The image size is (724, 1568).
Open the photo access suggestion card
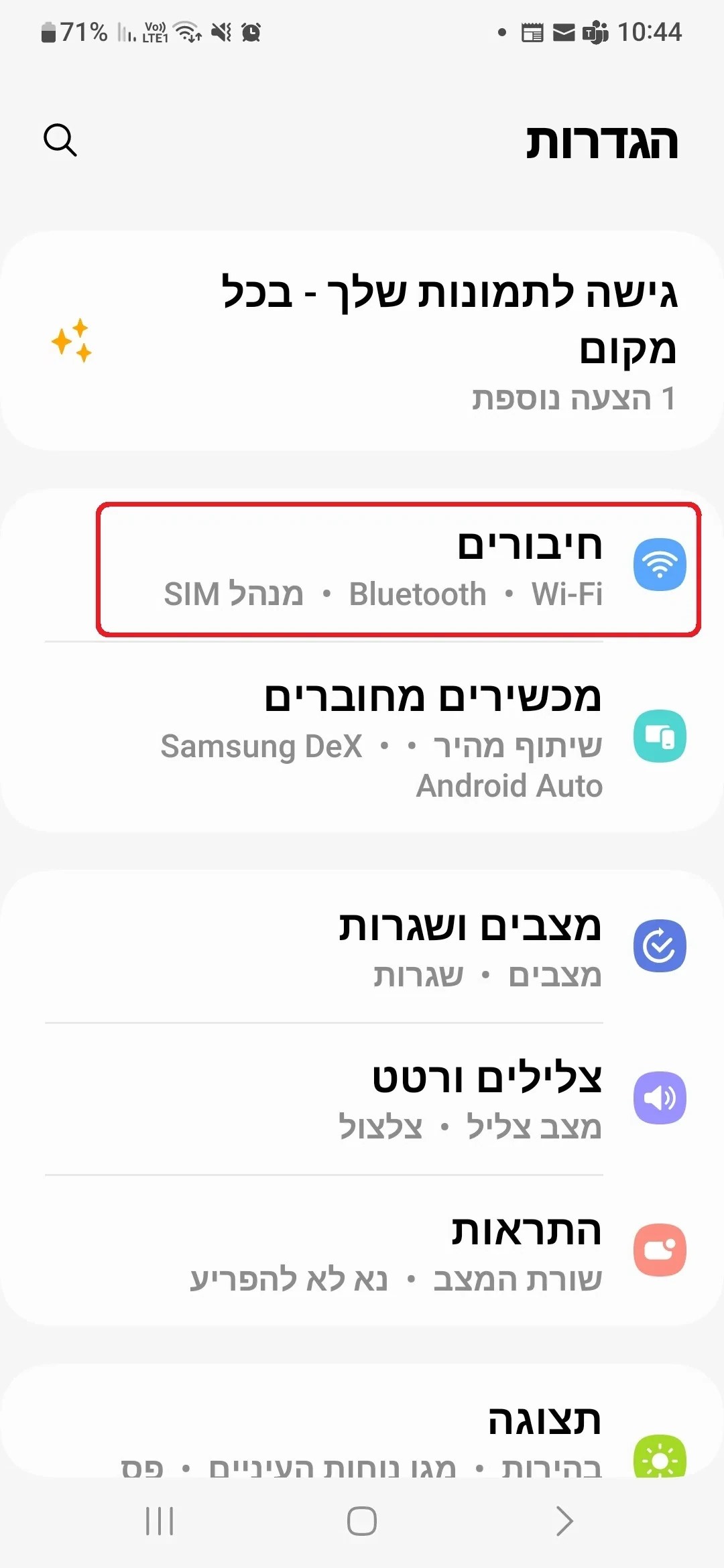click(362, 340)
